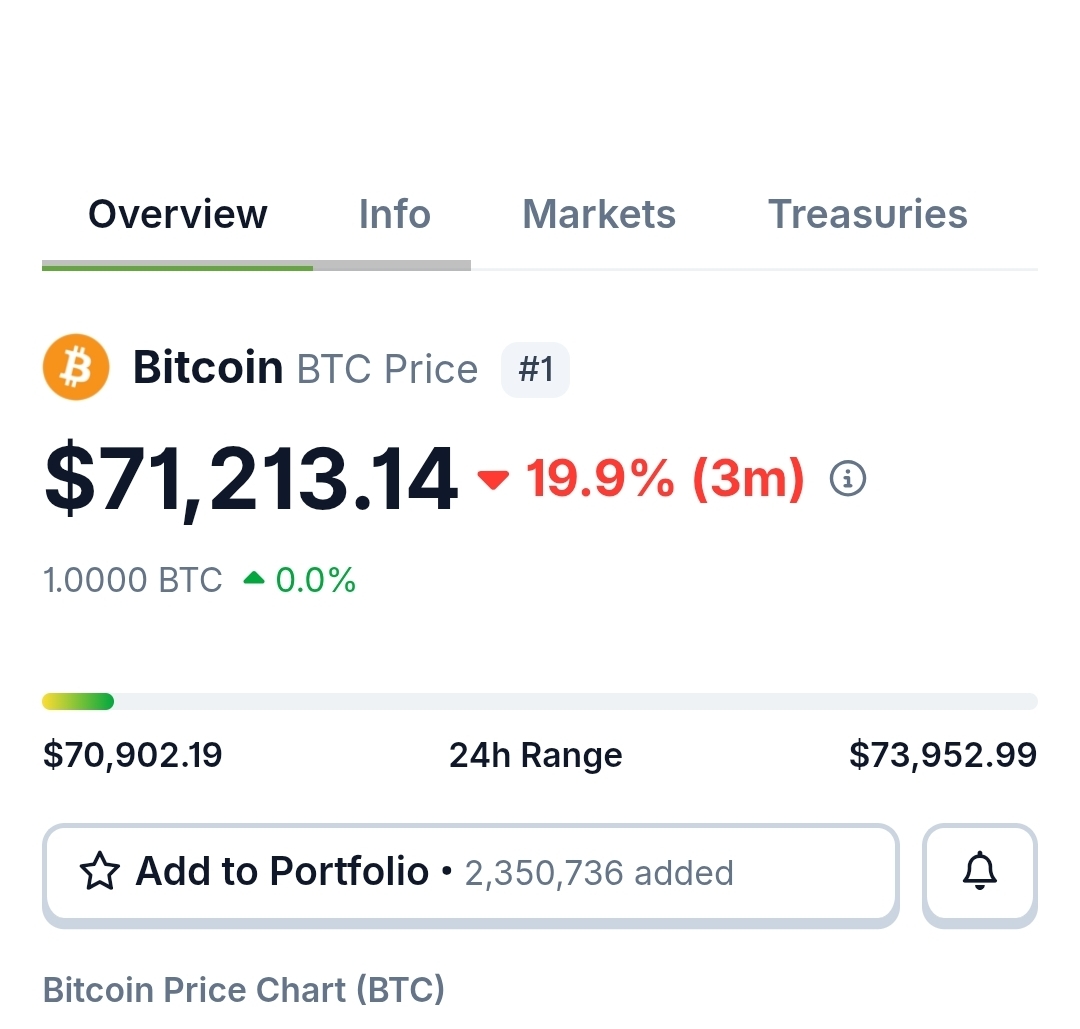This screenshot has width=1080, height=1029.
Task: Add Bitcoin to Portfolio
Action: coord(470,872)
